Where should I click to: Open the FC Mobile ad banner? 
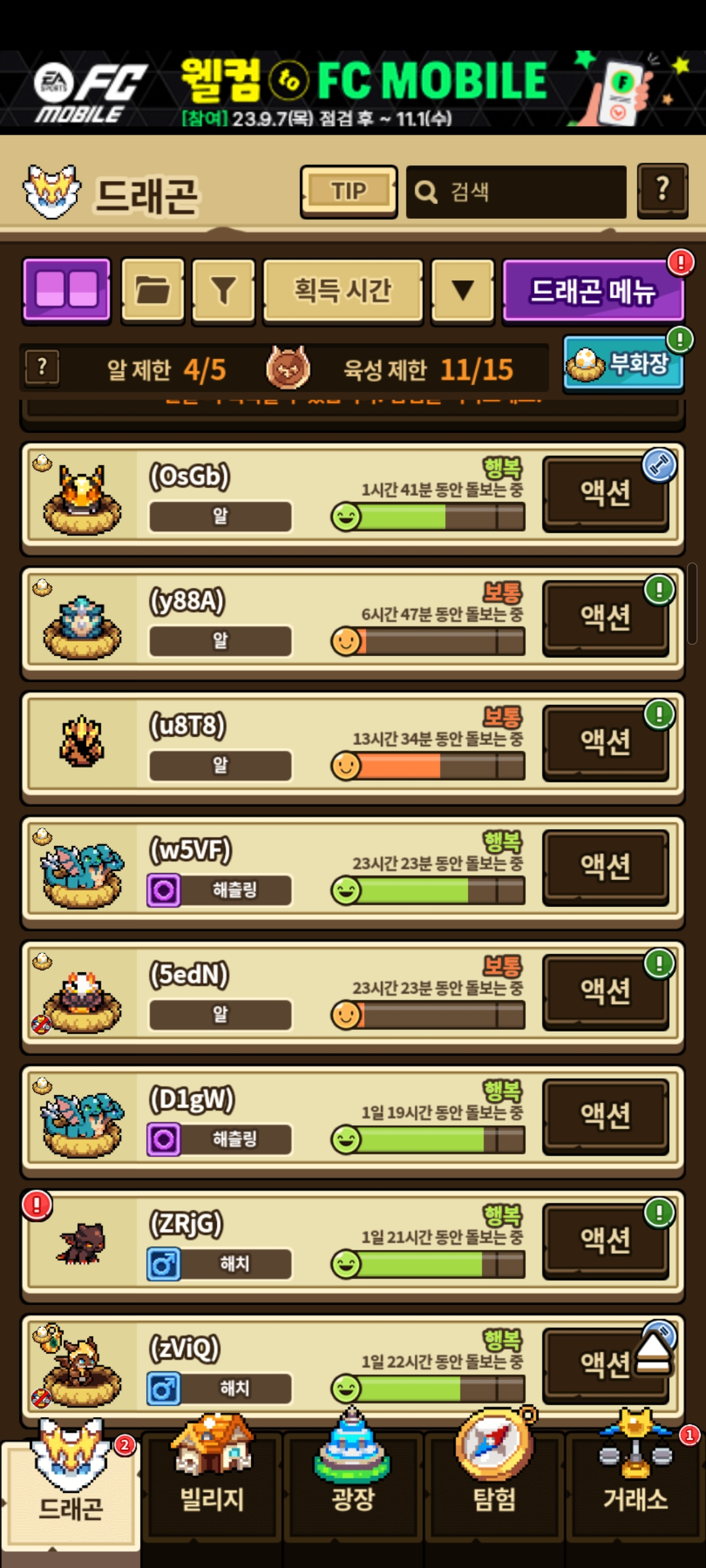353,91
